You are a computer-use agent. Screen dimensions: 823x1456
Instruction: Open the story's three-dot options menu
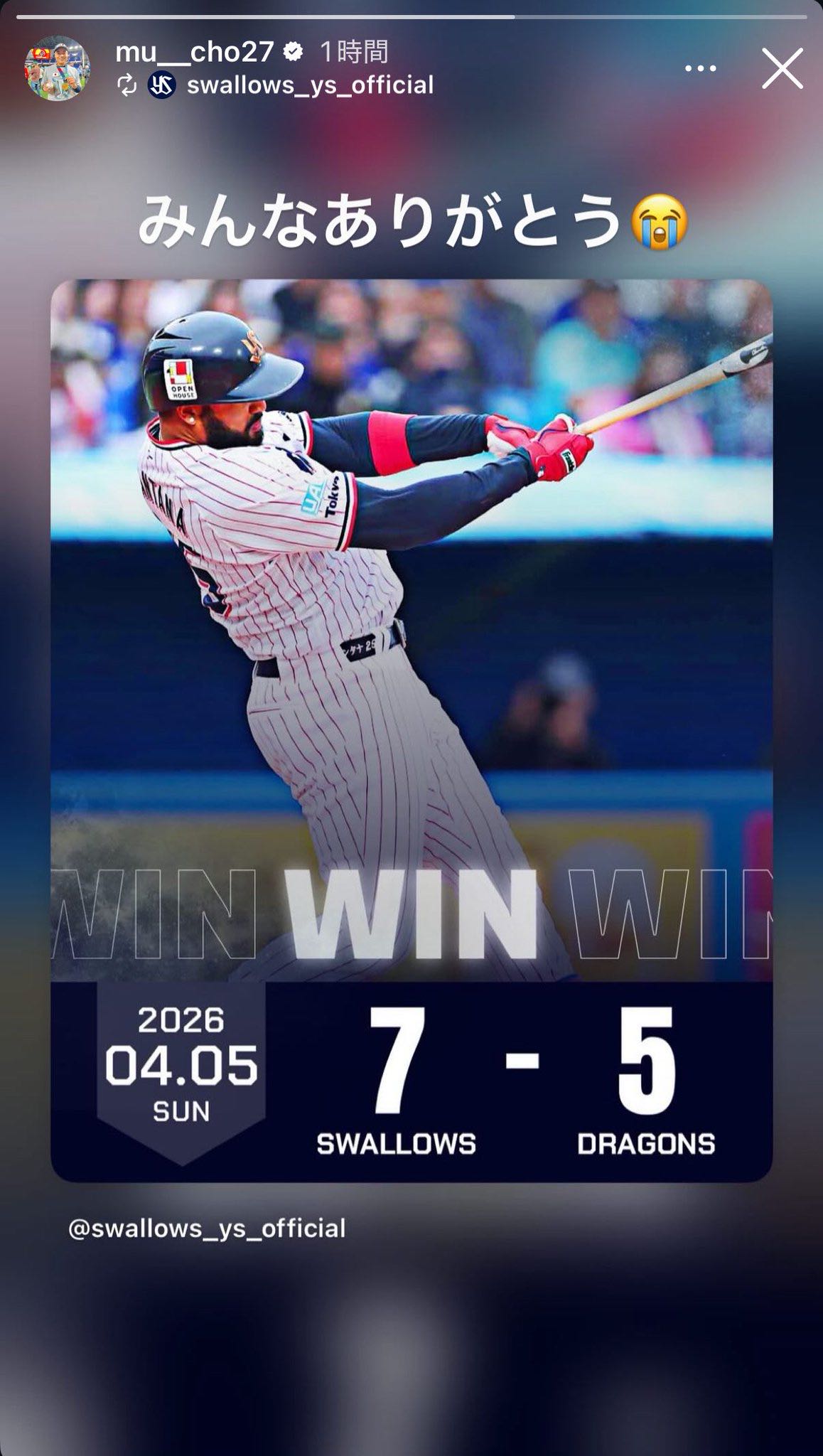(700, 68)
